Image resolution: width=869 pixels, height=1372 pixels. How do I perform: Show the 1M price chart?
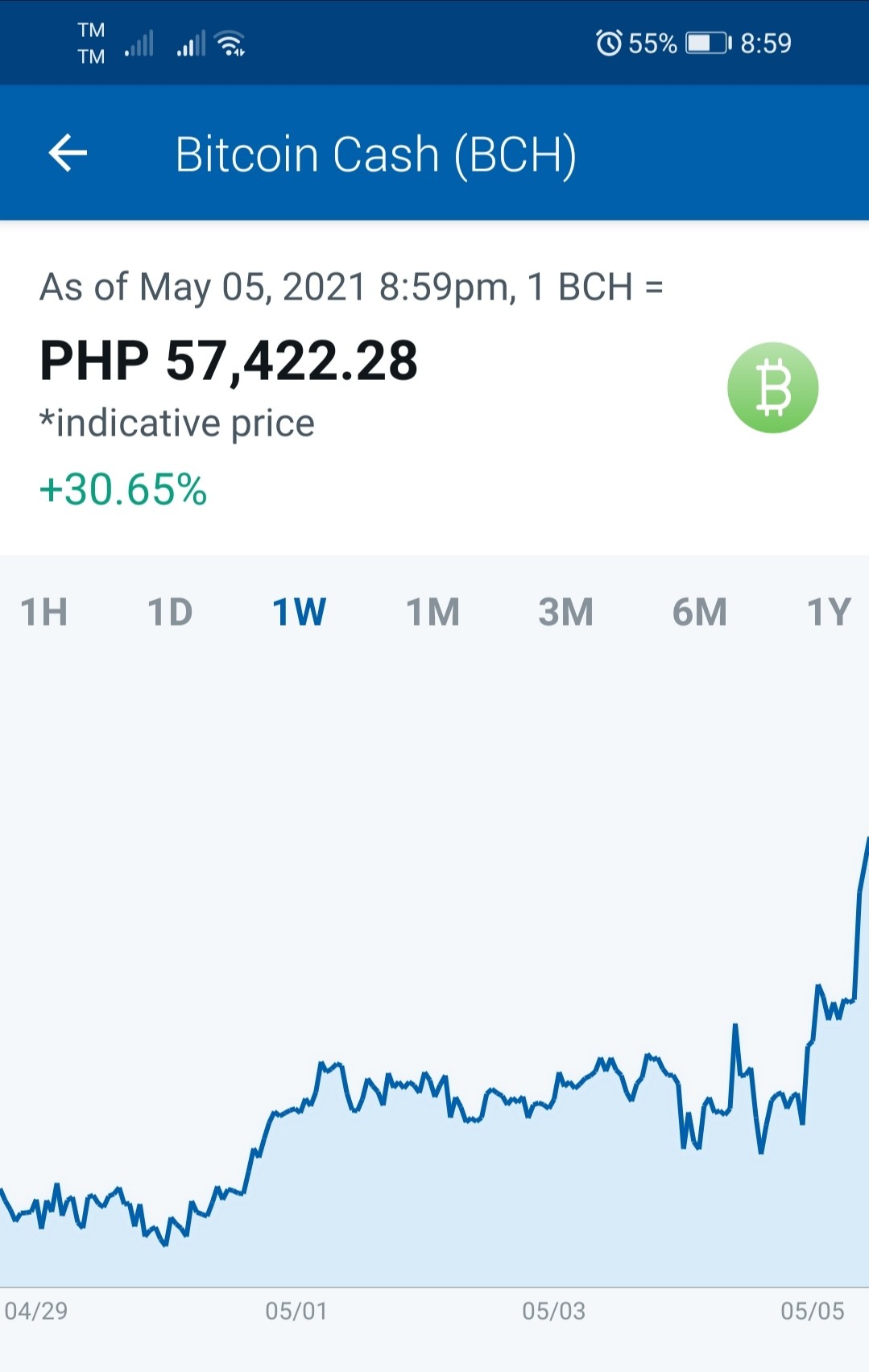tap(432, 612)
